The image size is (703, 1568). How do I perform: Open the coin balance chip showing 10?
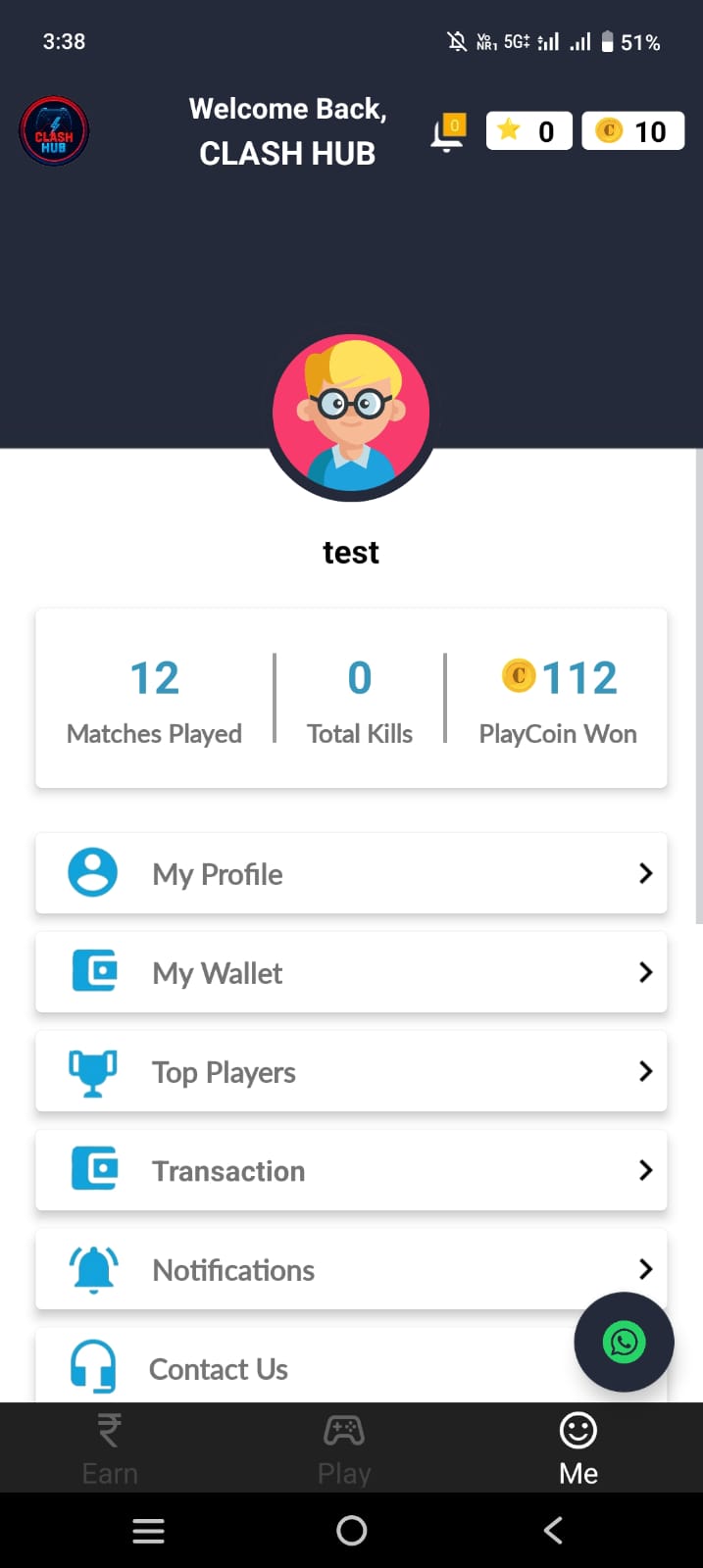632,131
